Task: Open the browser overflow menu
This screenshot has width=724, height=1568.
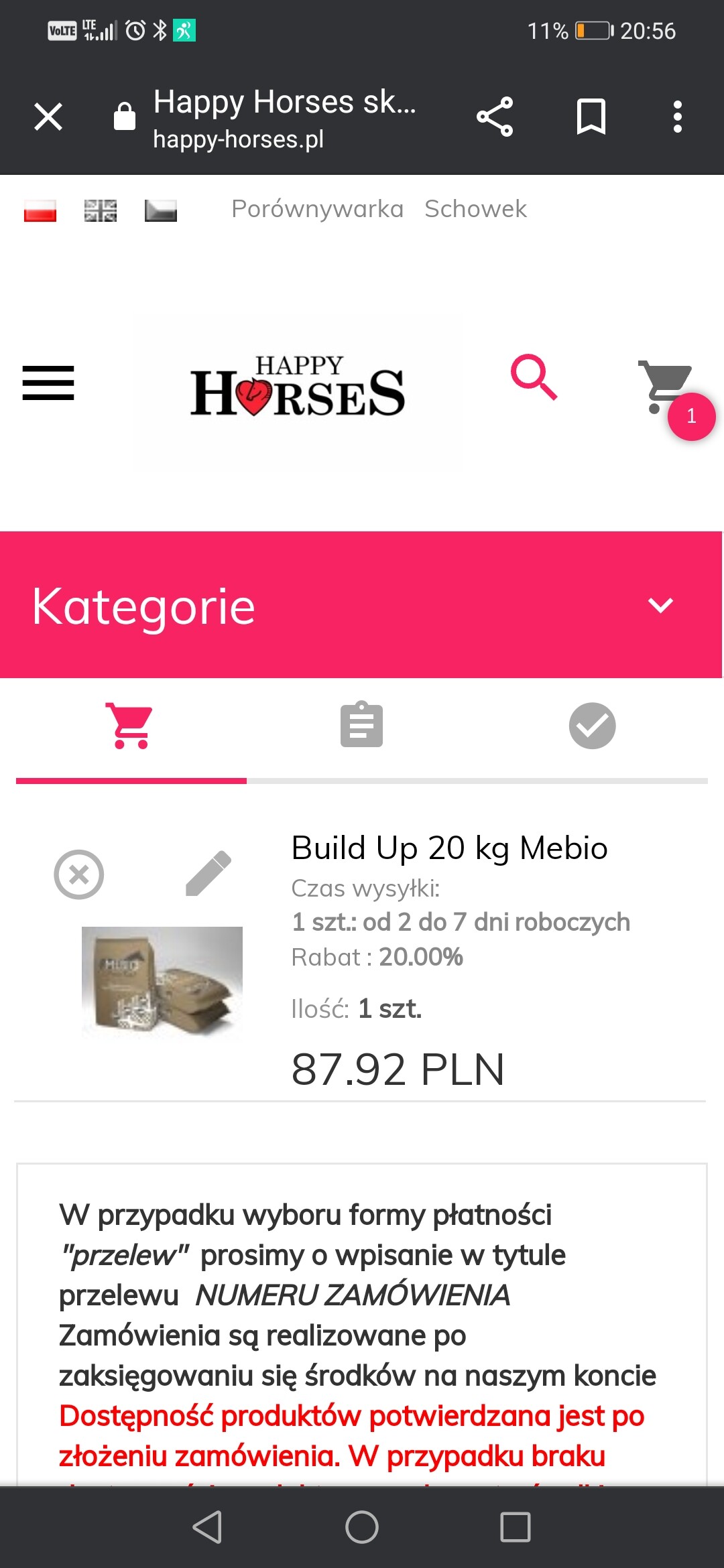Action: click(677, 117)
